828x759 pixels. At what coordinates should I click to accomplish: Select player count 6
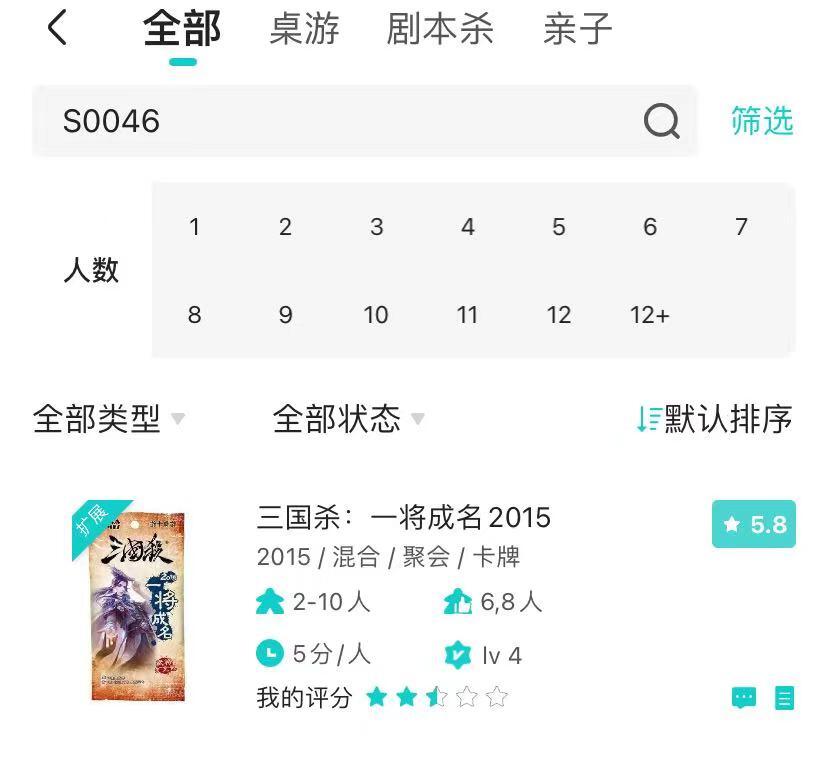pyautogui.click(x=650, y=227)
